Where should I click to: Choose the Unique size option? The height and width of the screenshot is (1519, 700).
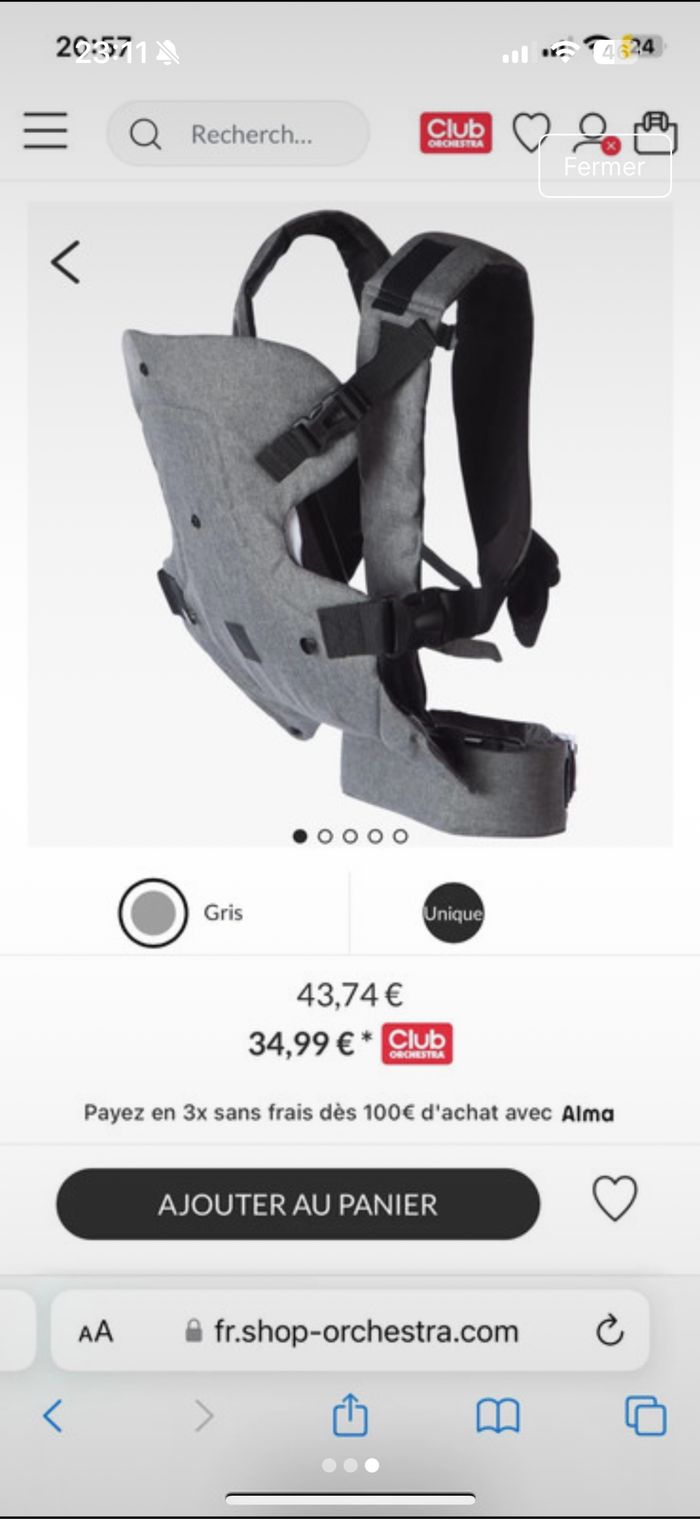(453, 912)
